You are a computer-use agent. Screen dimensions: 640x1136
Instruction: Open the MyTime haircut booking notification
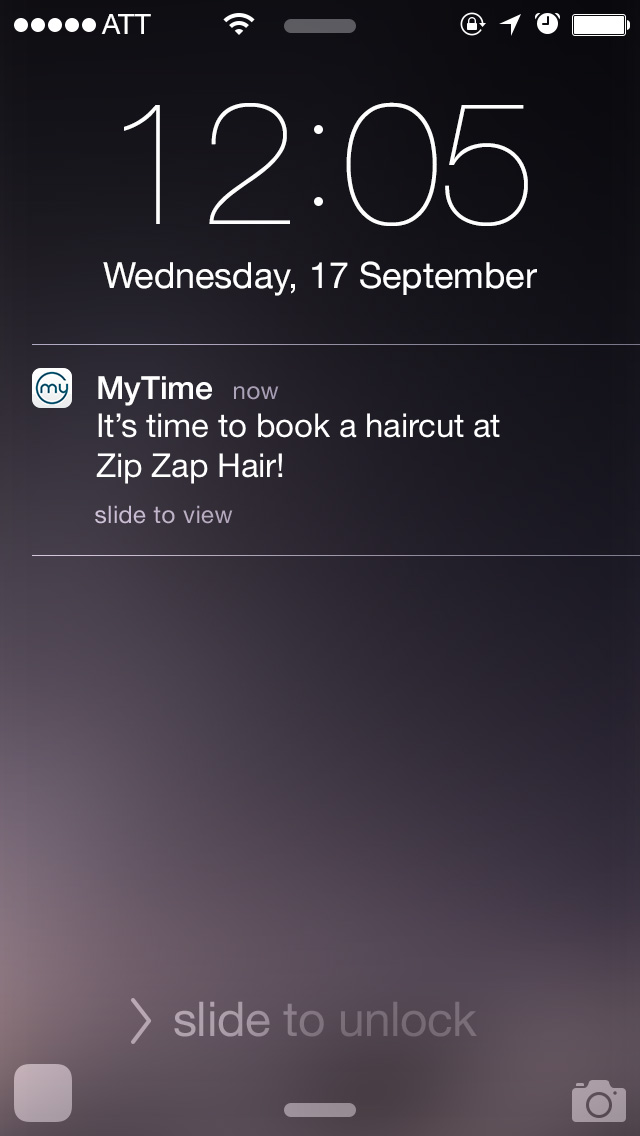298,447
